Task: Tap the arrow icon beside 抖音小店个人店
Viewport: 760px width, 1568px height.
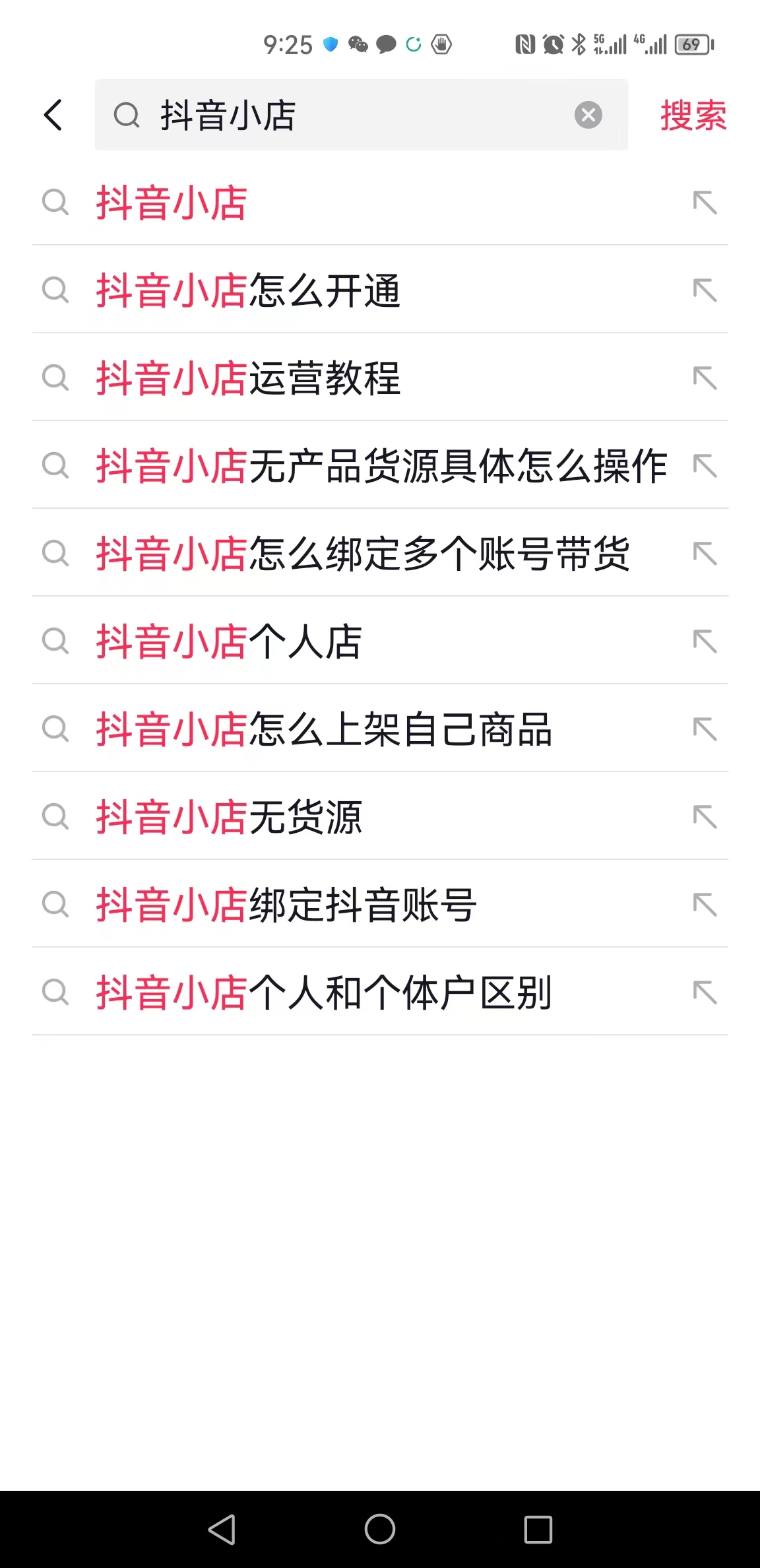Action: (705, 641)
